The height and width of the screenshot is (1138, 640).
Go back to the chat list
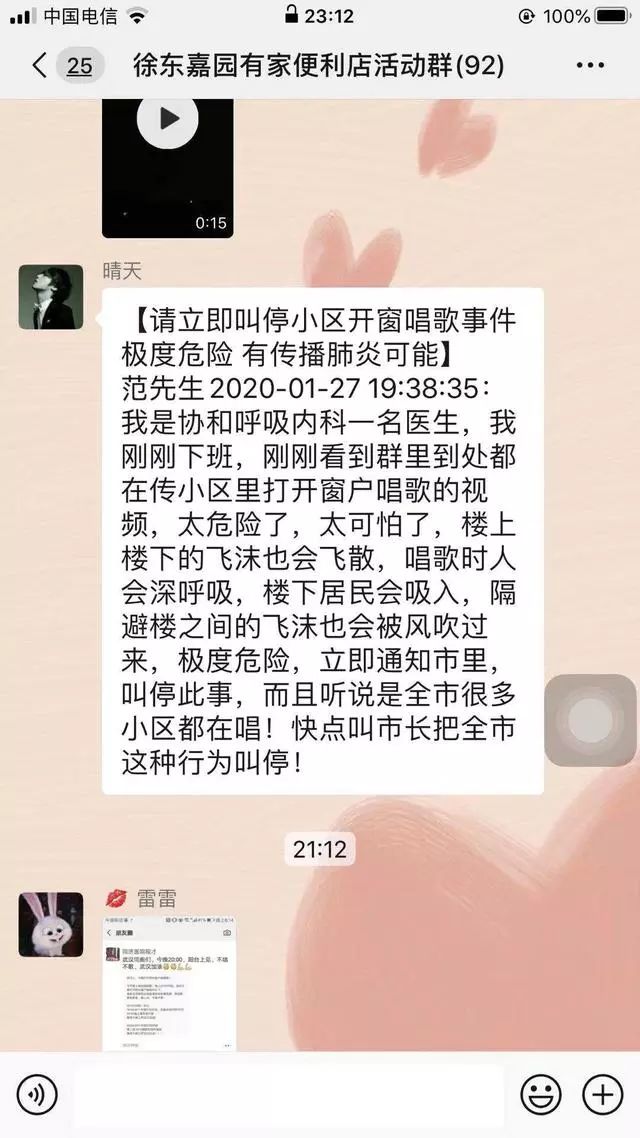point(40,66)
